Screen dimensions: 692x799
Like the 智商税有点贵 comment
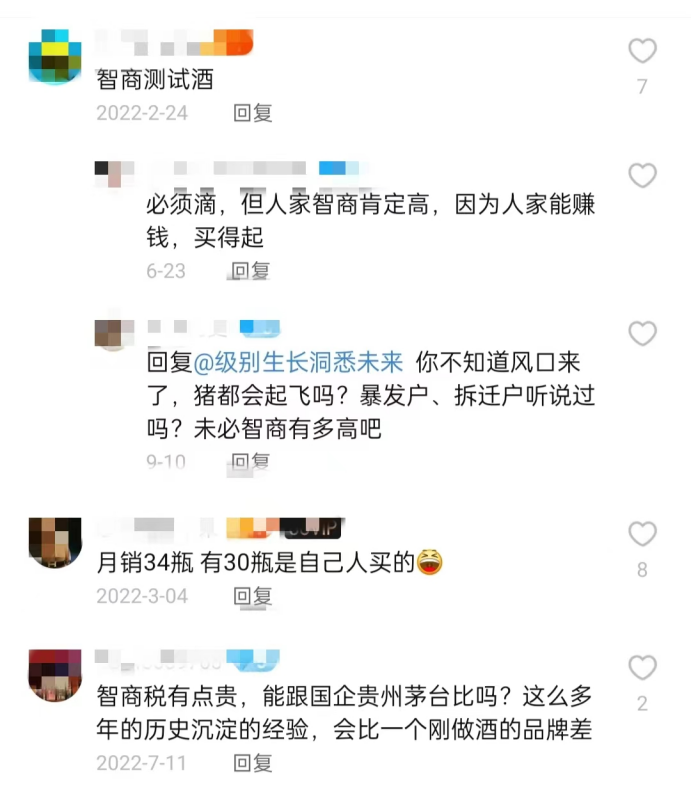click(x=642, y=668)
